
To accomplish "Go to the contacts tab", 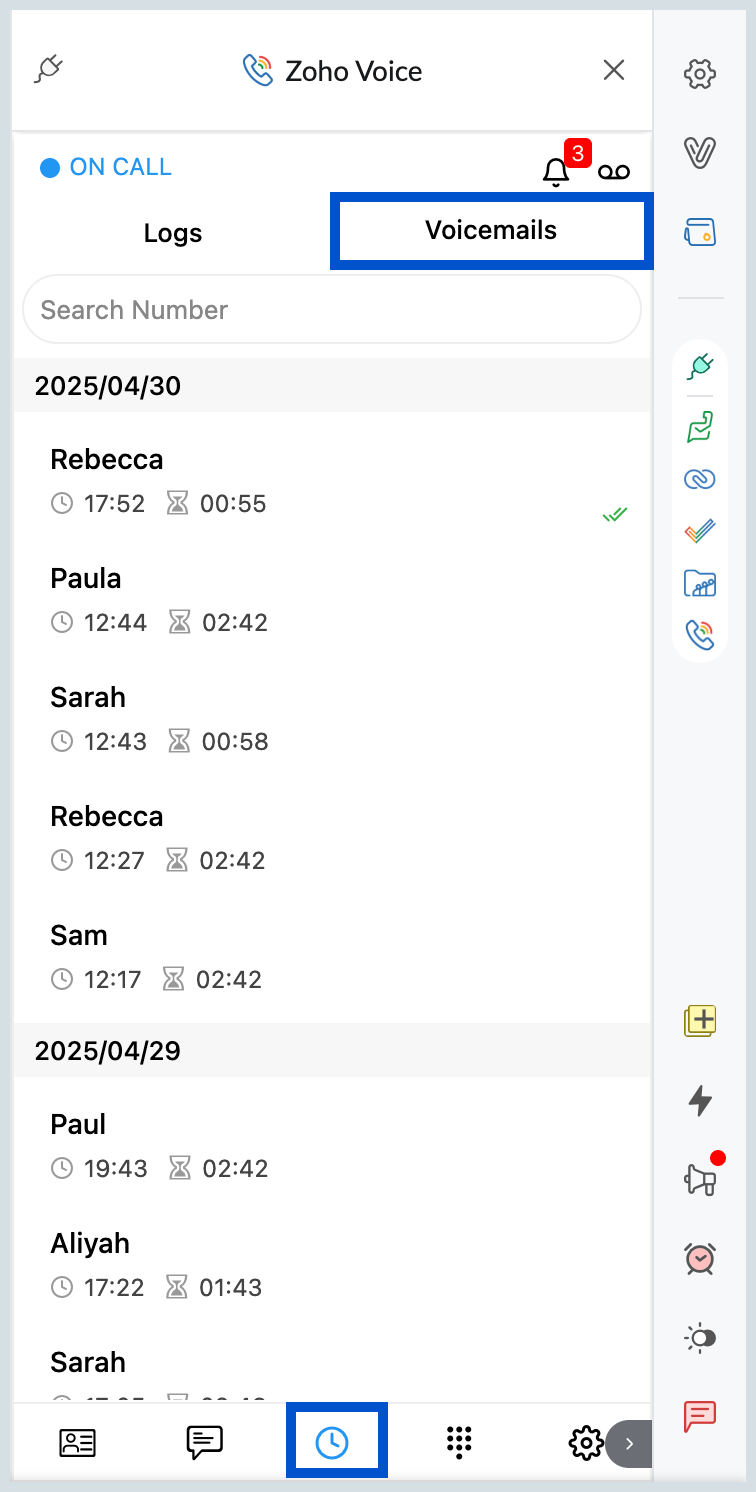I will click(78, 1442).
